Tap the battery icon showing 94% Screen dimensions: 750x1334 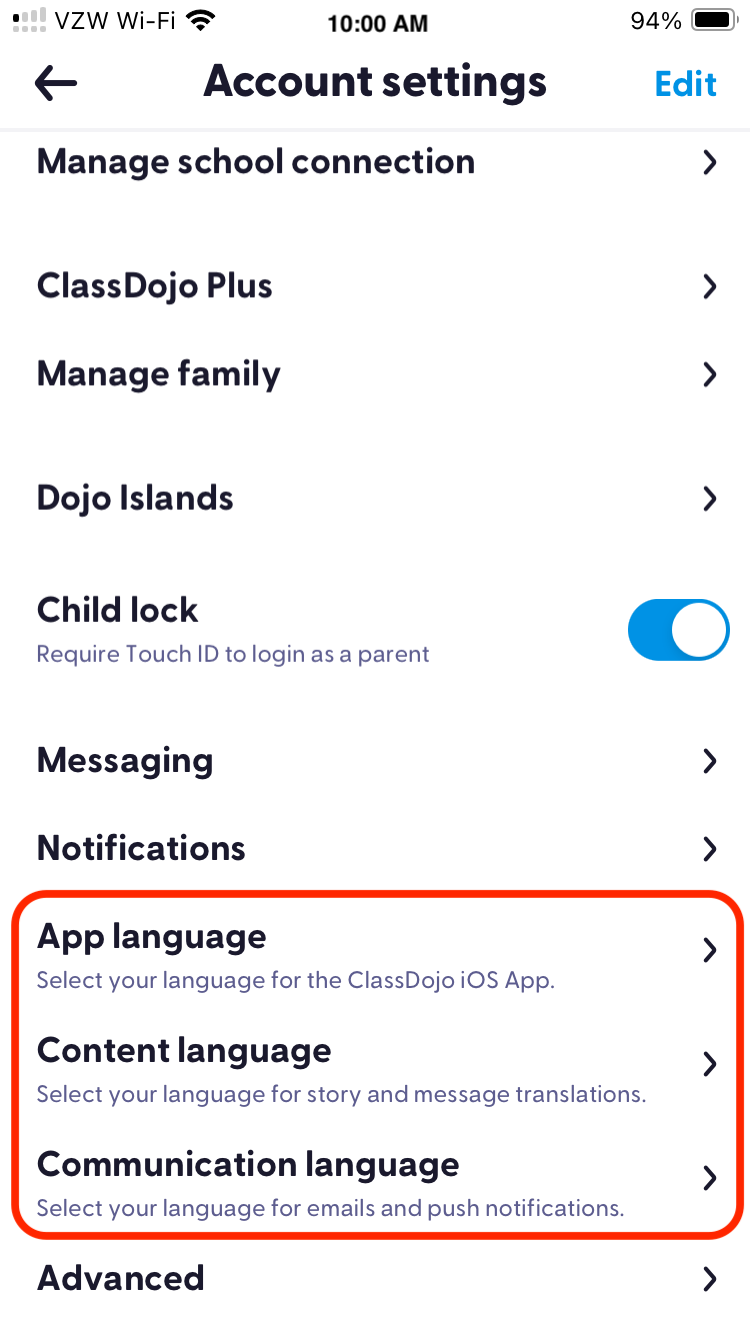click(x=713, y=18)
